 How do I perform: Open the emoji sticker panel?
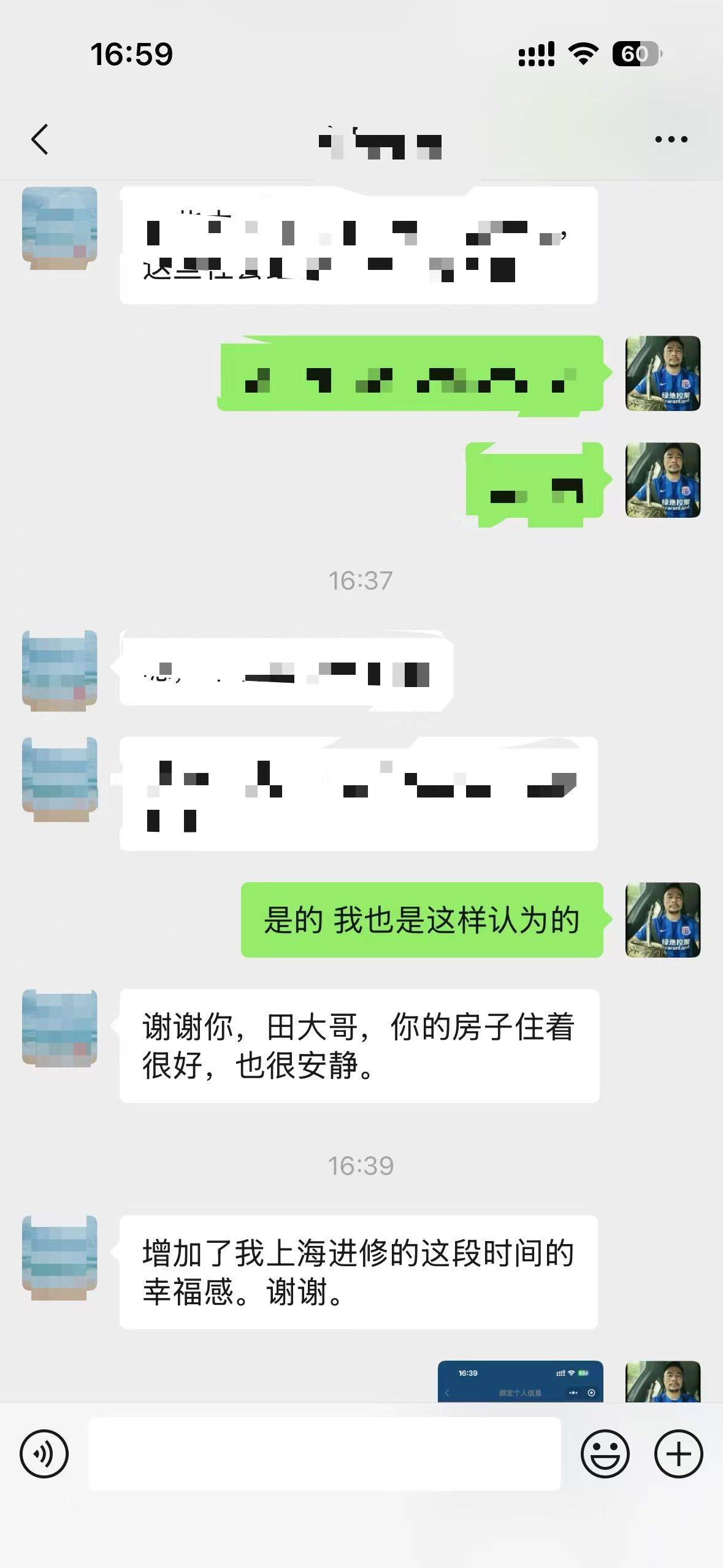coord(605,1453)
